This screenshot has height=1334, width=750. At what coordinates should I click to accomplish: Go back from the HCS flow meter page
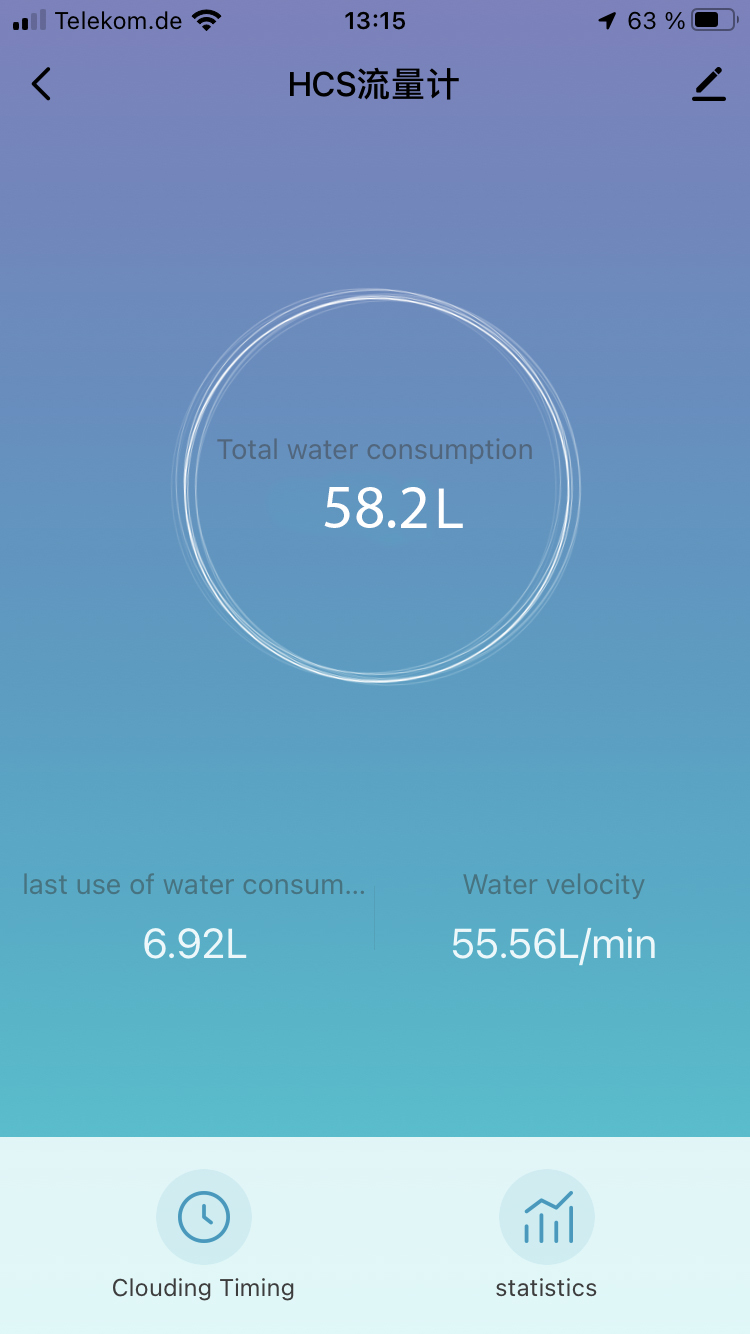[41, 85]
